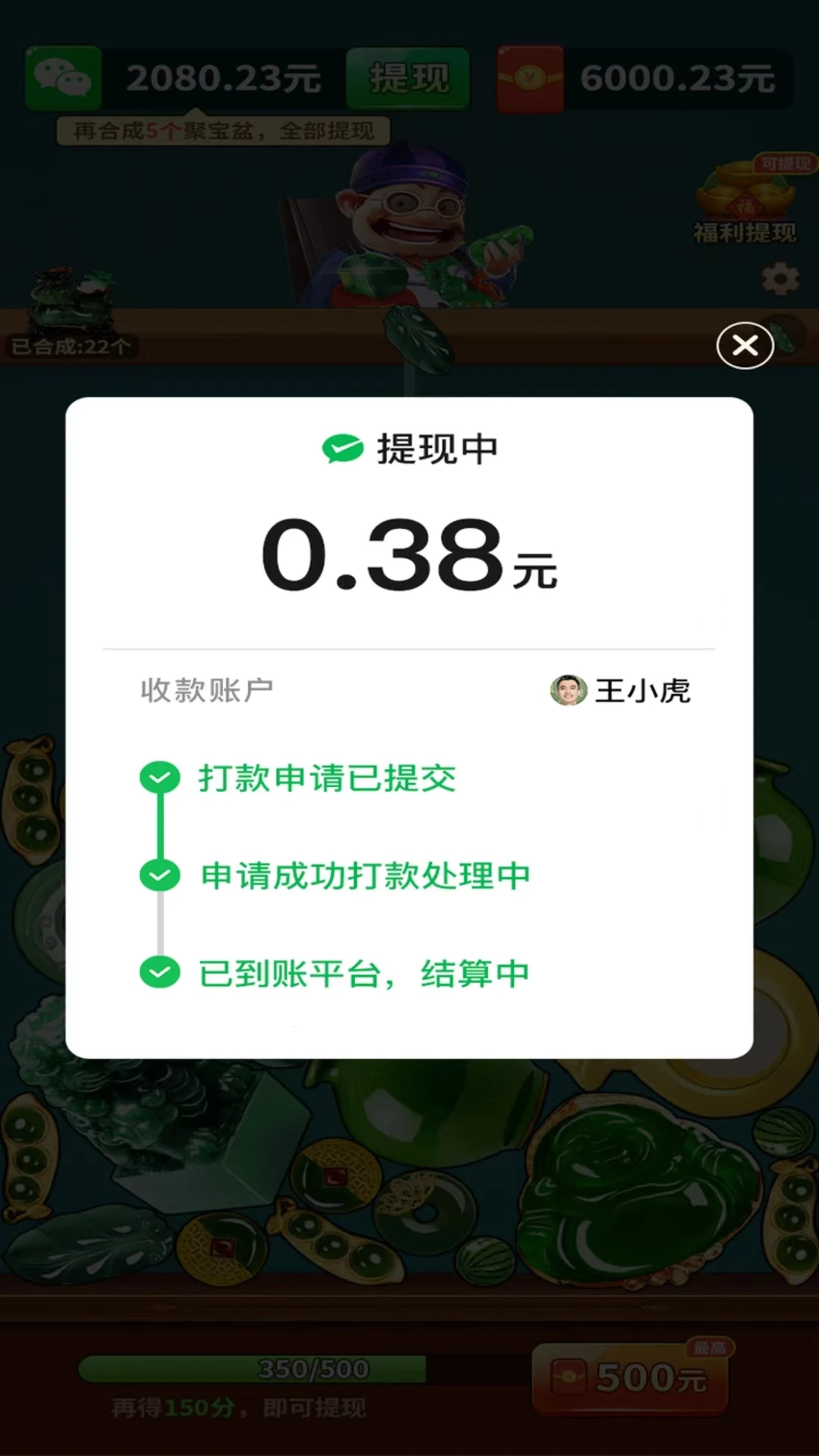Toggle the checkmark next to 已到账平台，结算中

[x=159, y=973]
